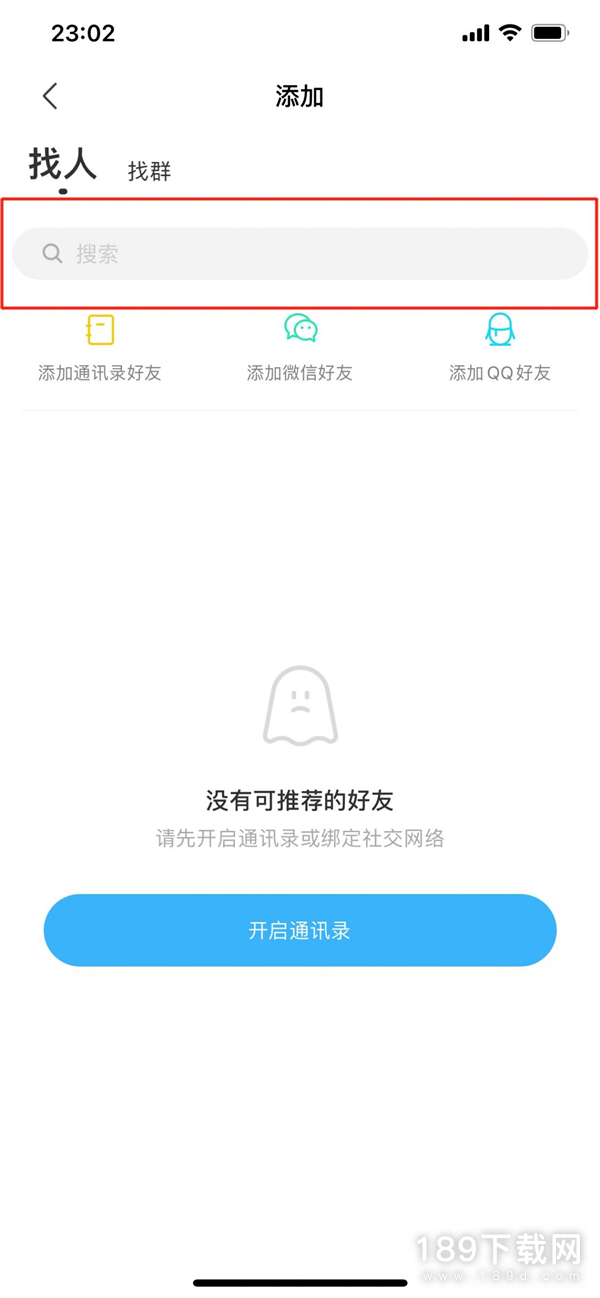Open 添加微信好友

pyautogui.click(x=300, y=349)
